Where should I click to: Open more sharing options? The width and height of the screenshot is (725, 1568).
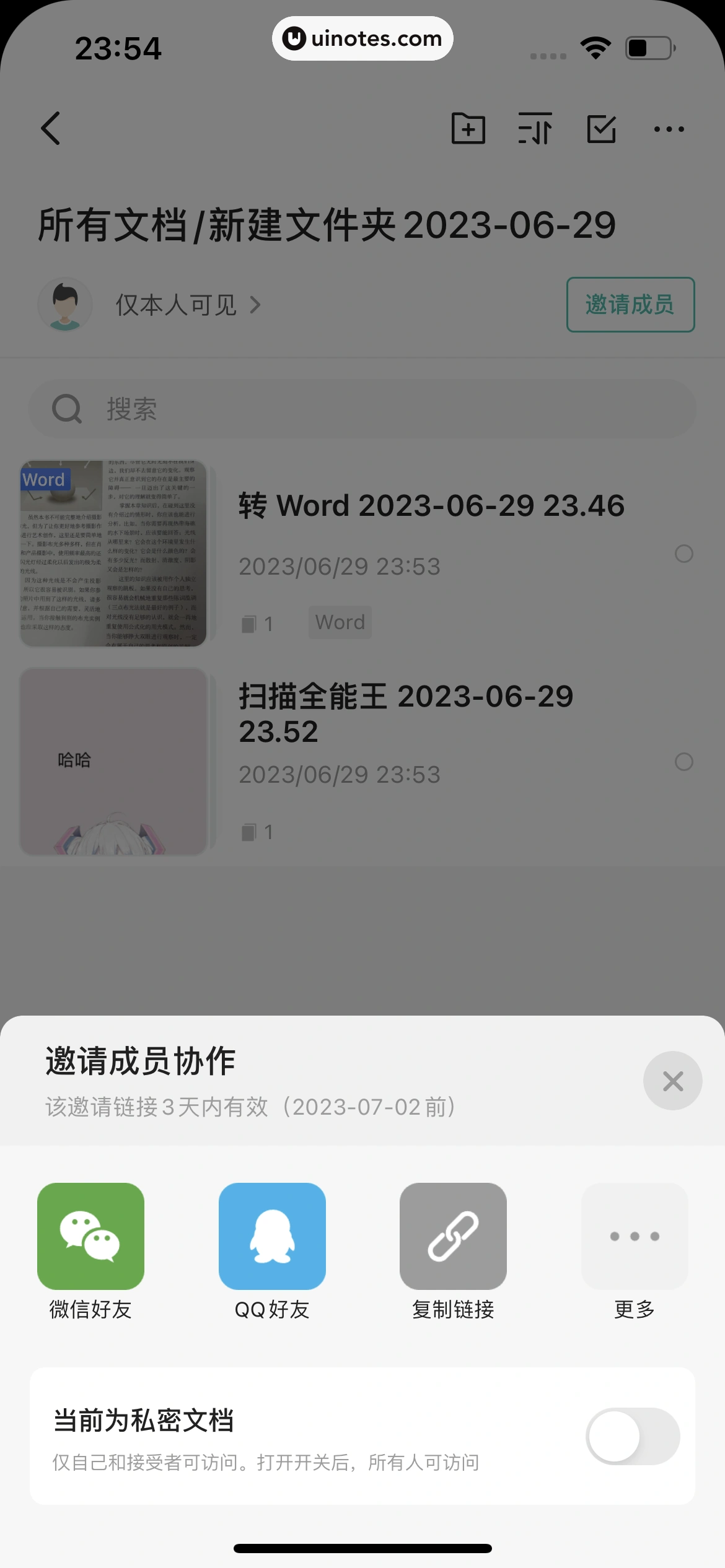click(635, 1236)
